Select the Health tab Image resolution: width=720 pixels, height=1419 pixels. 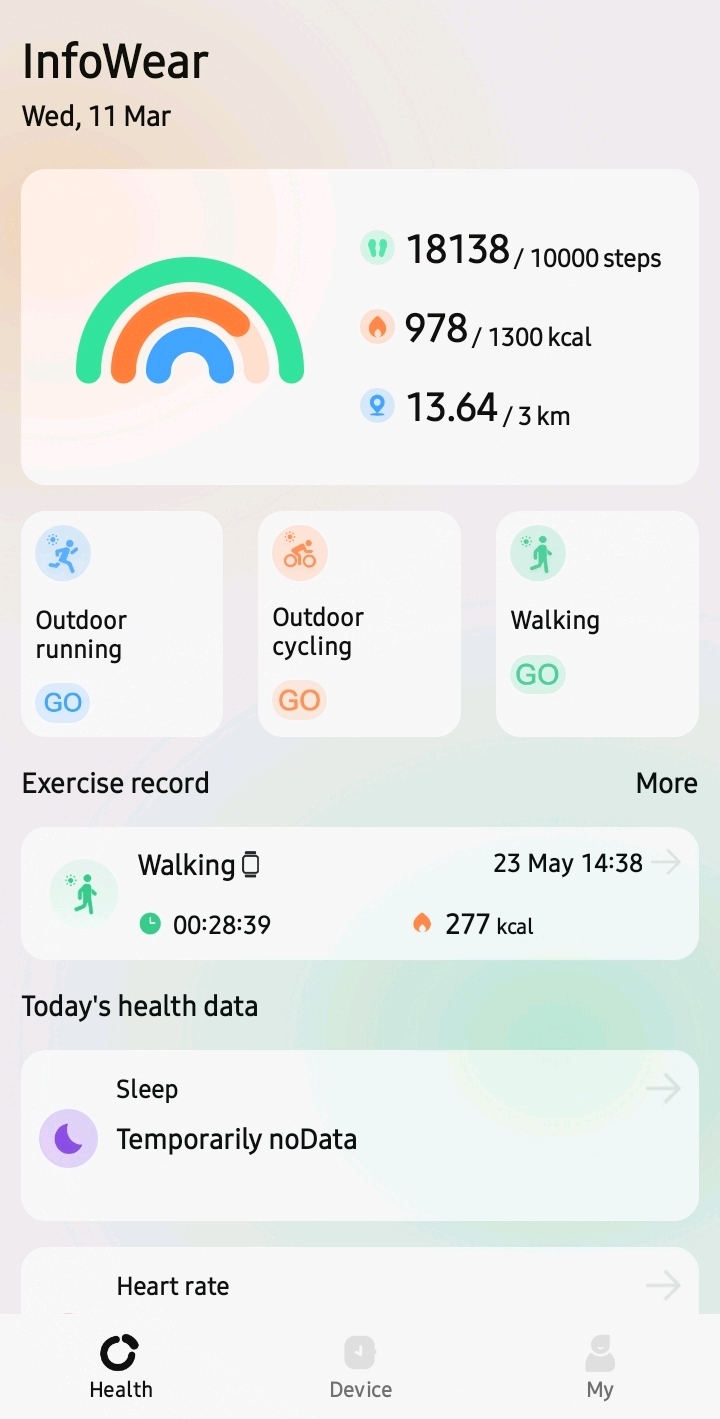point(121,1368)
